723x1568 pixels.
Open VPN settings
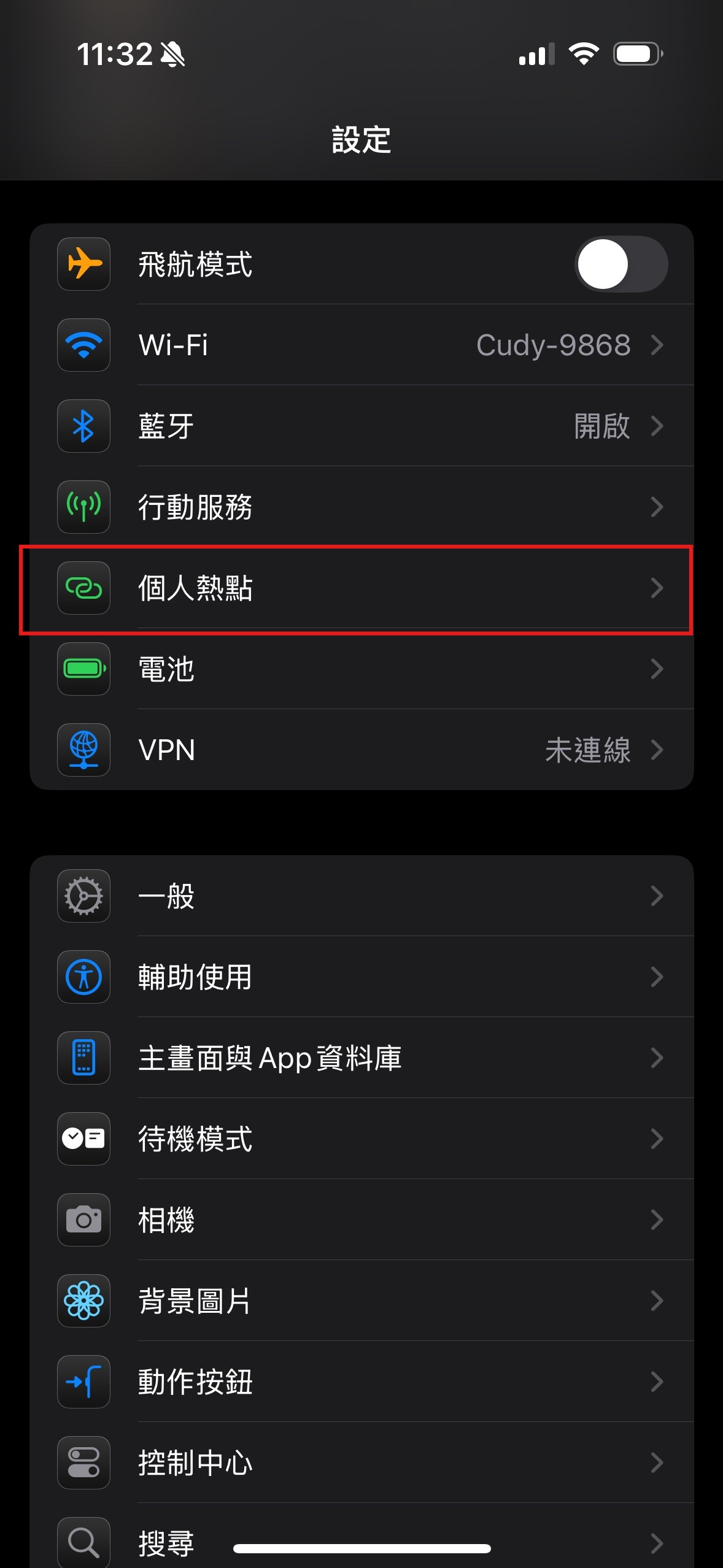tap(361, 750)
